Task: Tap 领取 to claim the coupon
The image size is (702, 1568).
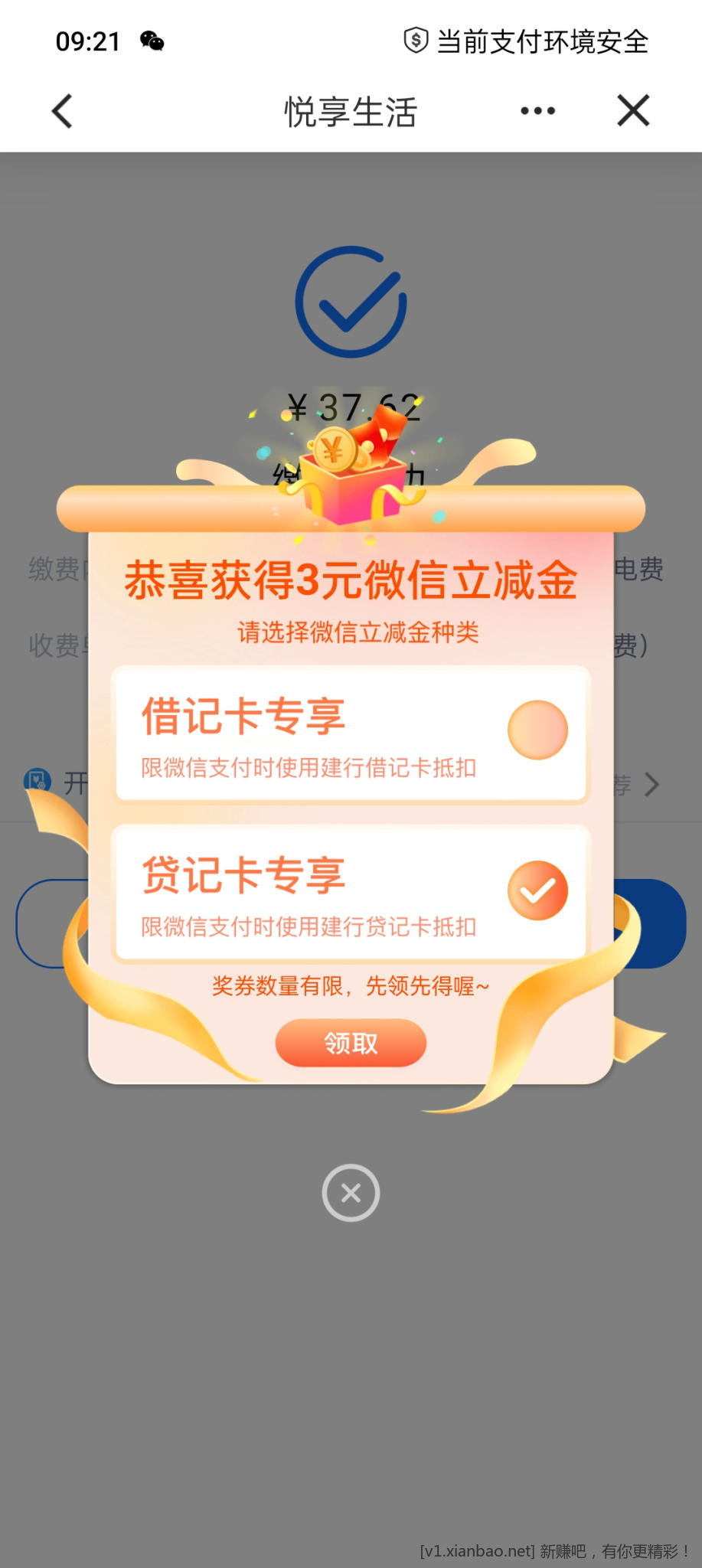Action: click(x=351, y=1043)
